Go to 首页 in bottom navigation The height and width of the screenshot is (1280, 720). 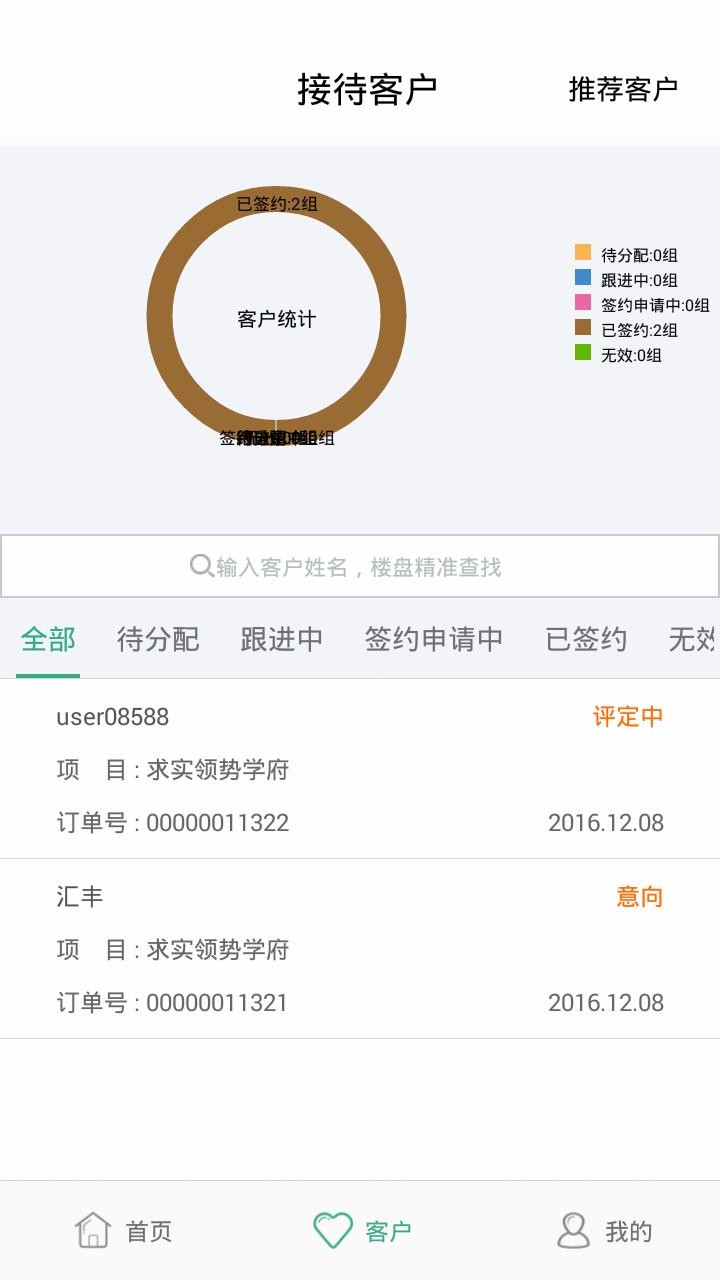click(124, 1231)
